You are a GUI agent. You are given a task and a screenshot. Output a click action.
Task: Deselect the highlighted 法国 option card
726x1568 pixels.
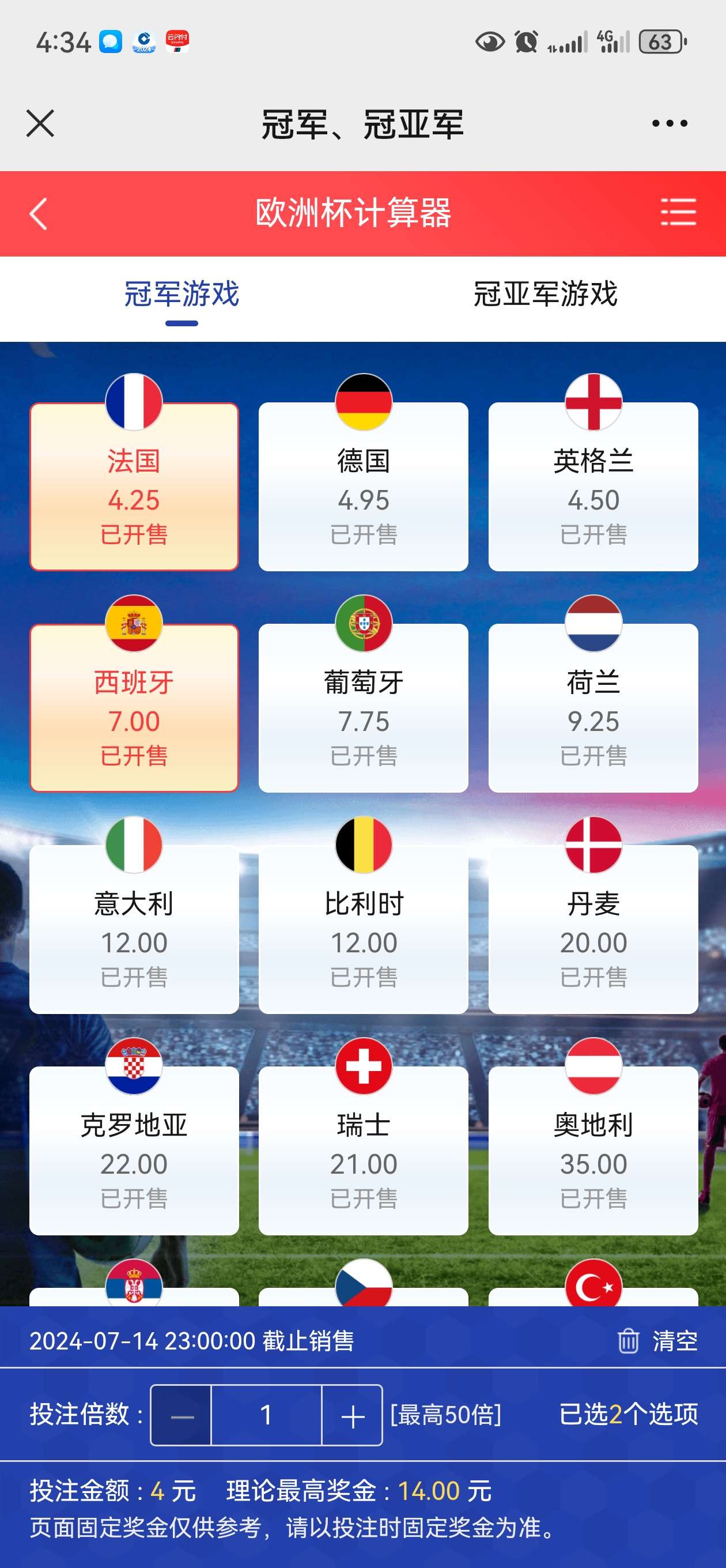coord(134,487)
